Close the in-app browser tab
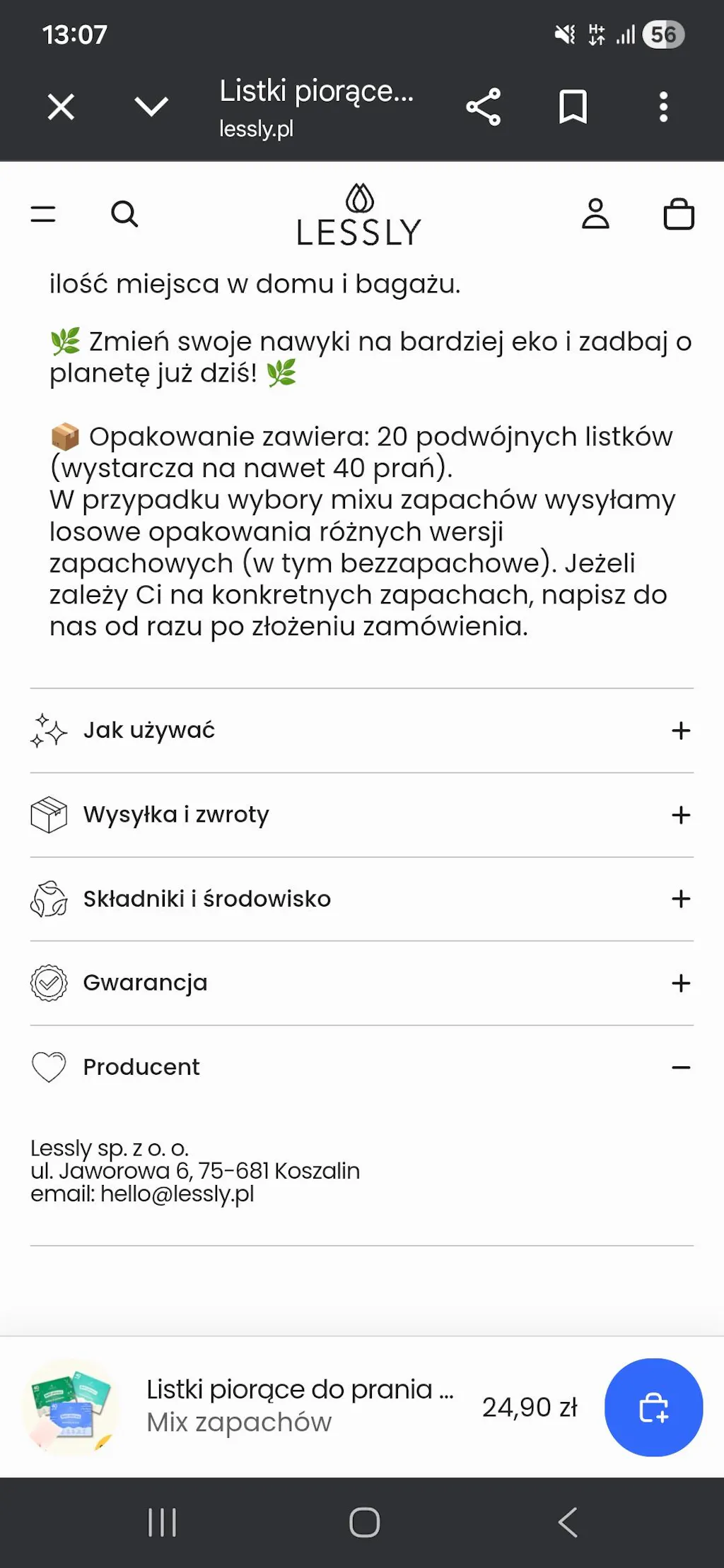This screenshot has width=724, height=1568. (61, 107)
